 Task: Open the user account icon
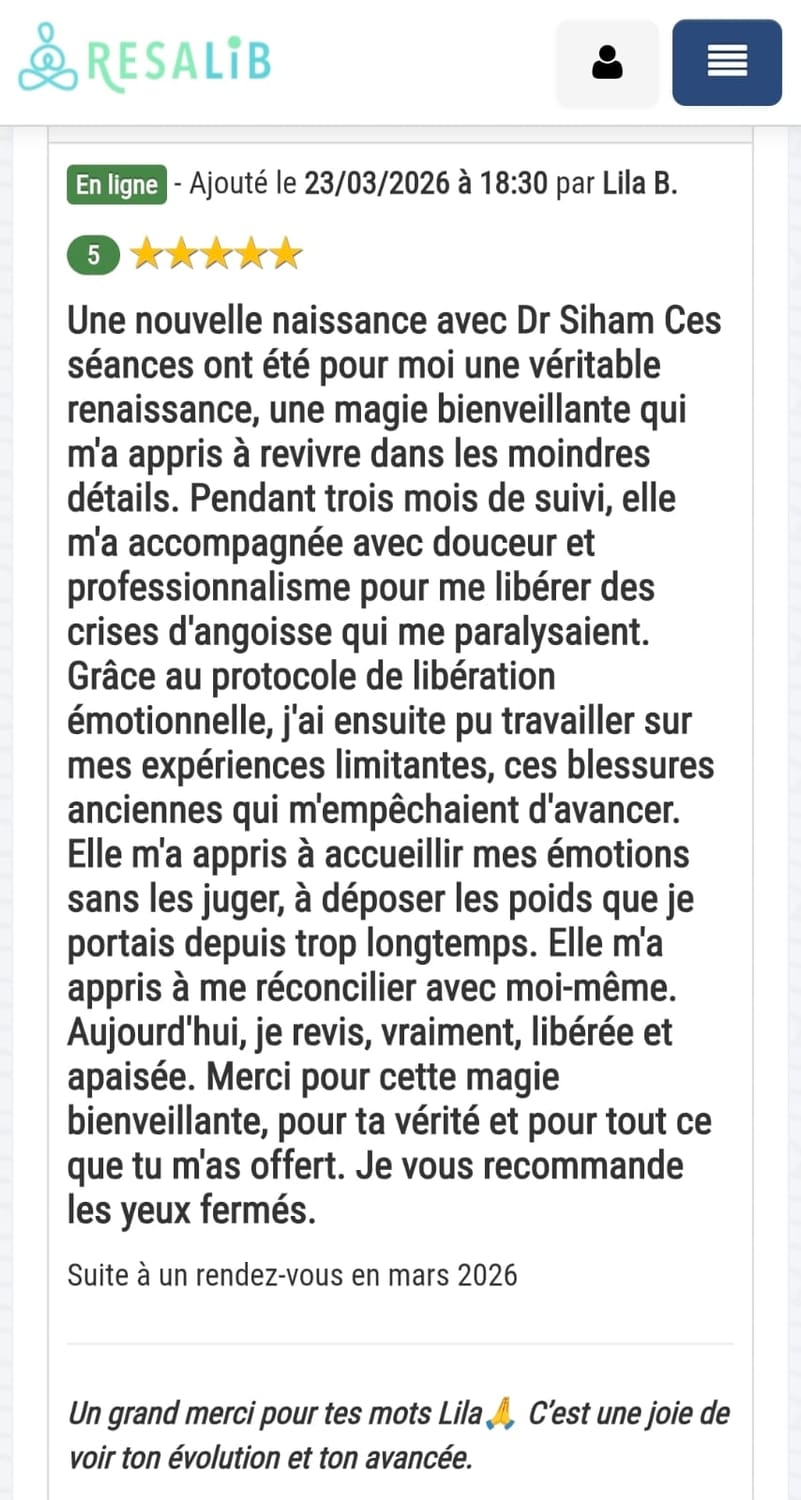(x=607, y=63)
